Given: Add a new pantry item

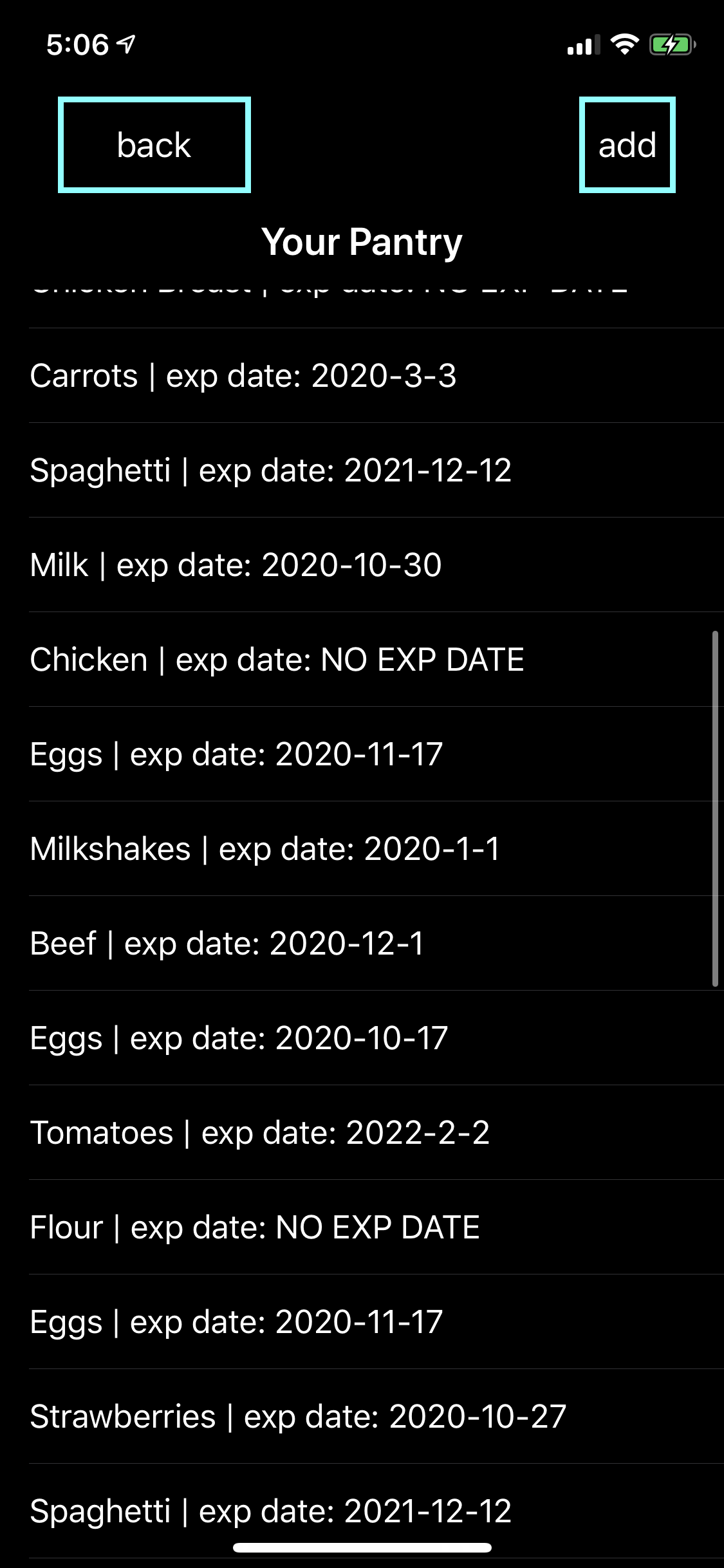Looking at the screenshot, I should click(627, 145).
